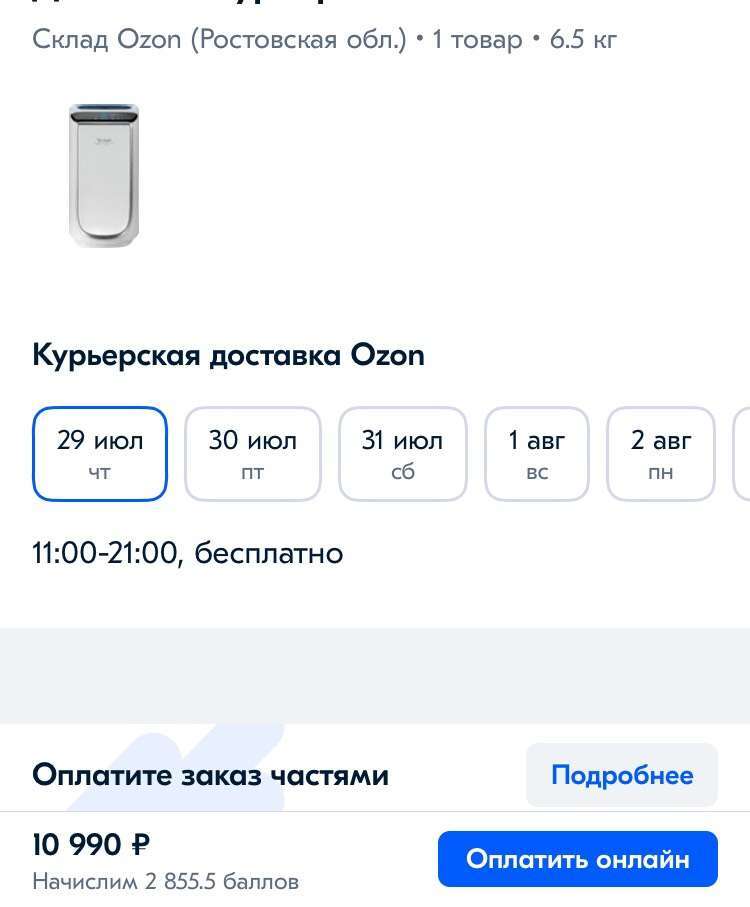Choose 30 июл delivery date
Image resolution: width=750 pixels, height=907 pixels.
252,453
